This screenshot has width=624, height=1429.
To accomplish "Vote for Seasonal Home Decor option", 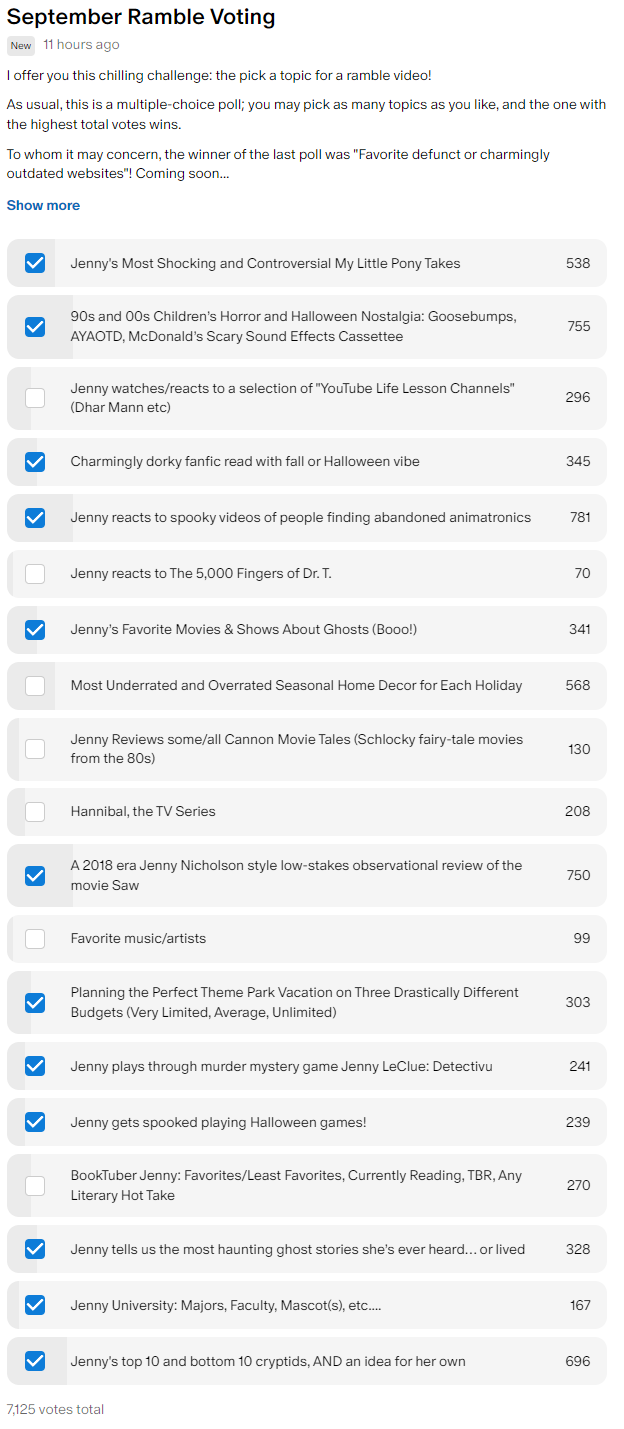I will (35, 685).
